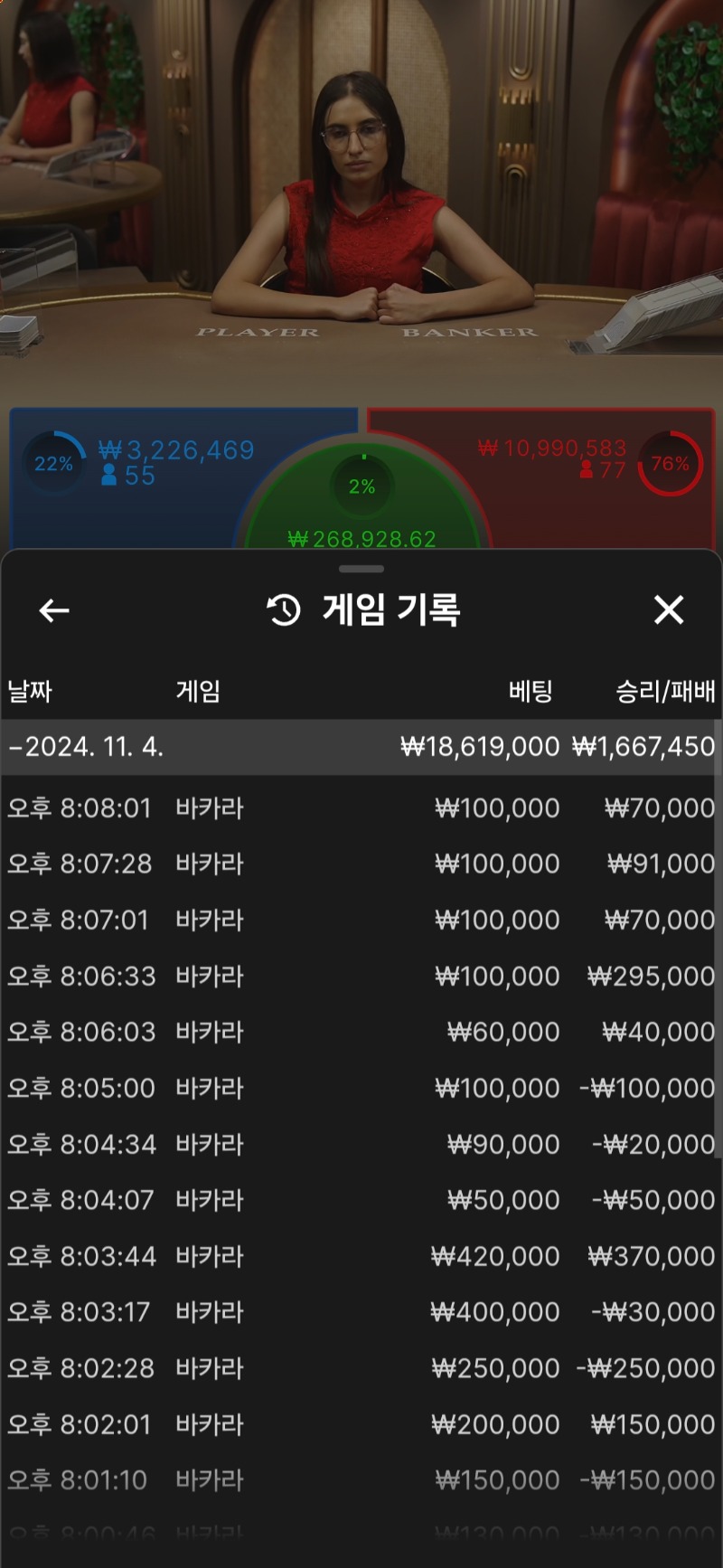The height and width of the screenshot is (1568, 723).
Task: Open the 오후 8:07:28 baccarat round
Action: click(x=361, y=864)
